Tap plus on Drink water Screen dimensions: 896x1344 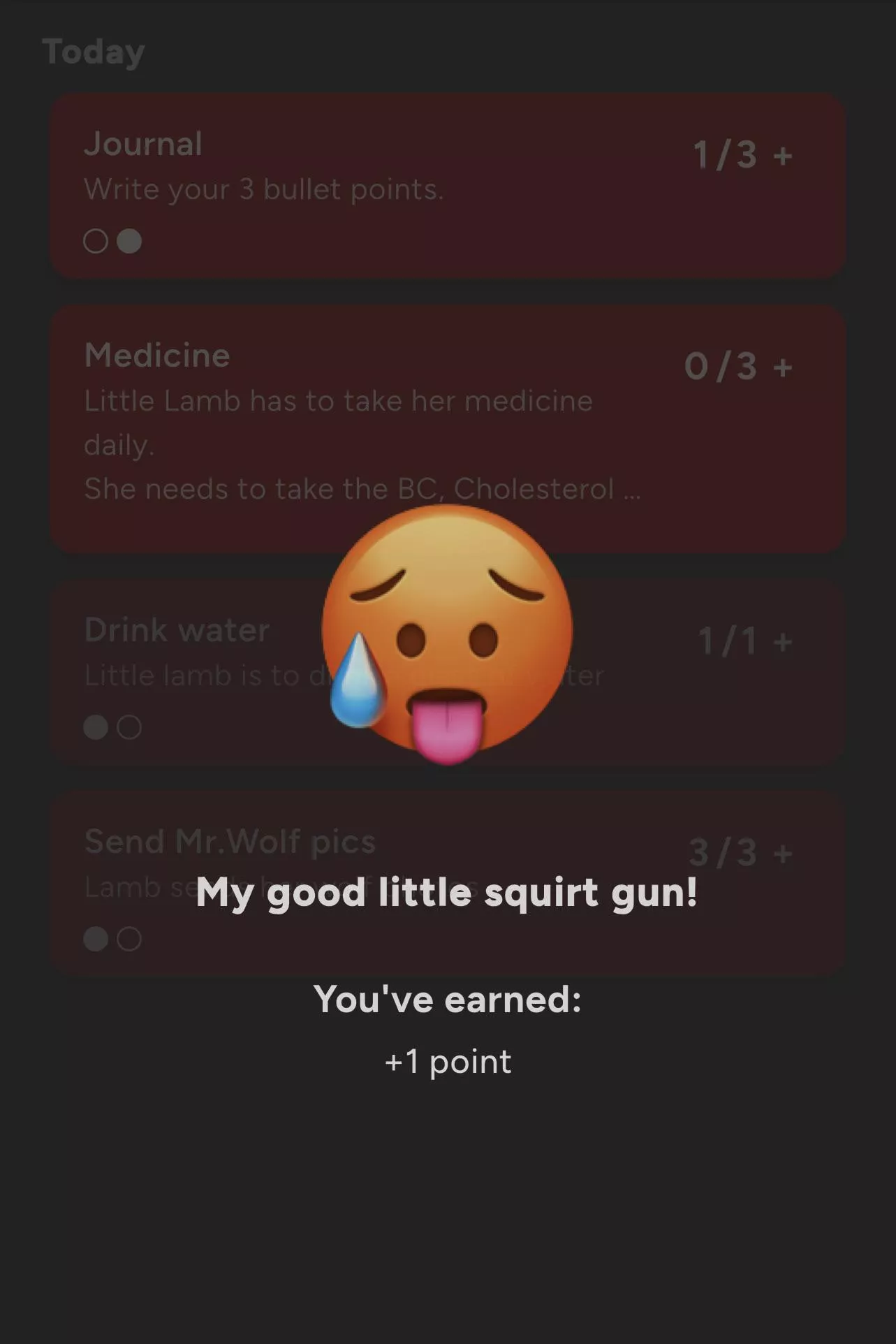tap(783, 642)
